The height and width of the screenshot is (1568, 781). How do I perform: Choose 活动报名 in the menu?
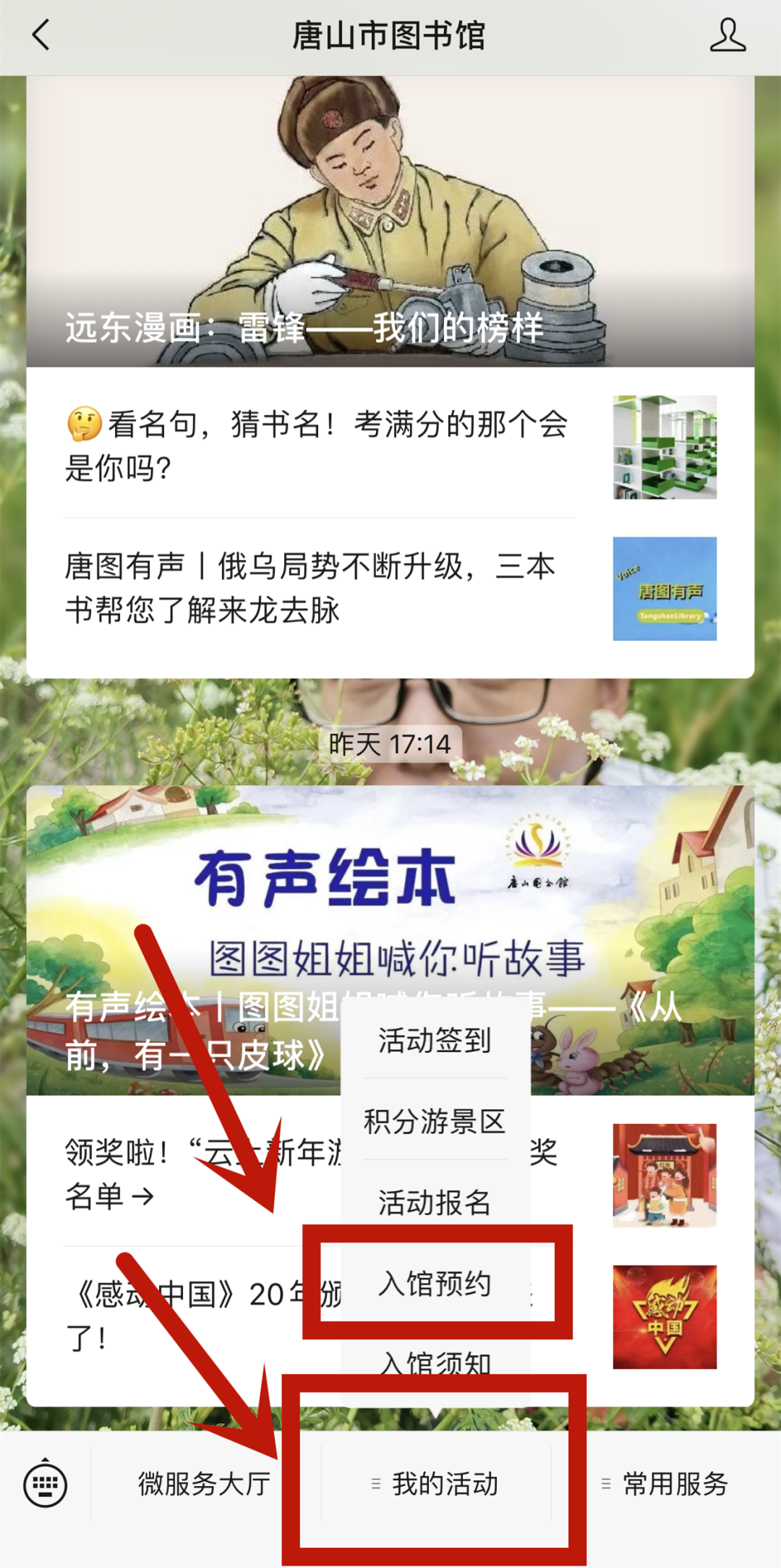pos(435,1202)
